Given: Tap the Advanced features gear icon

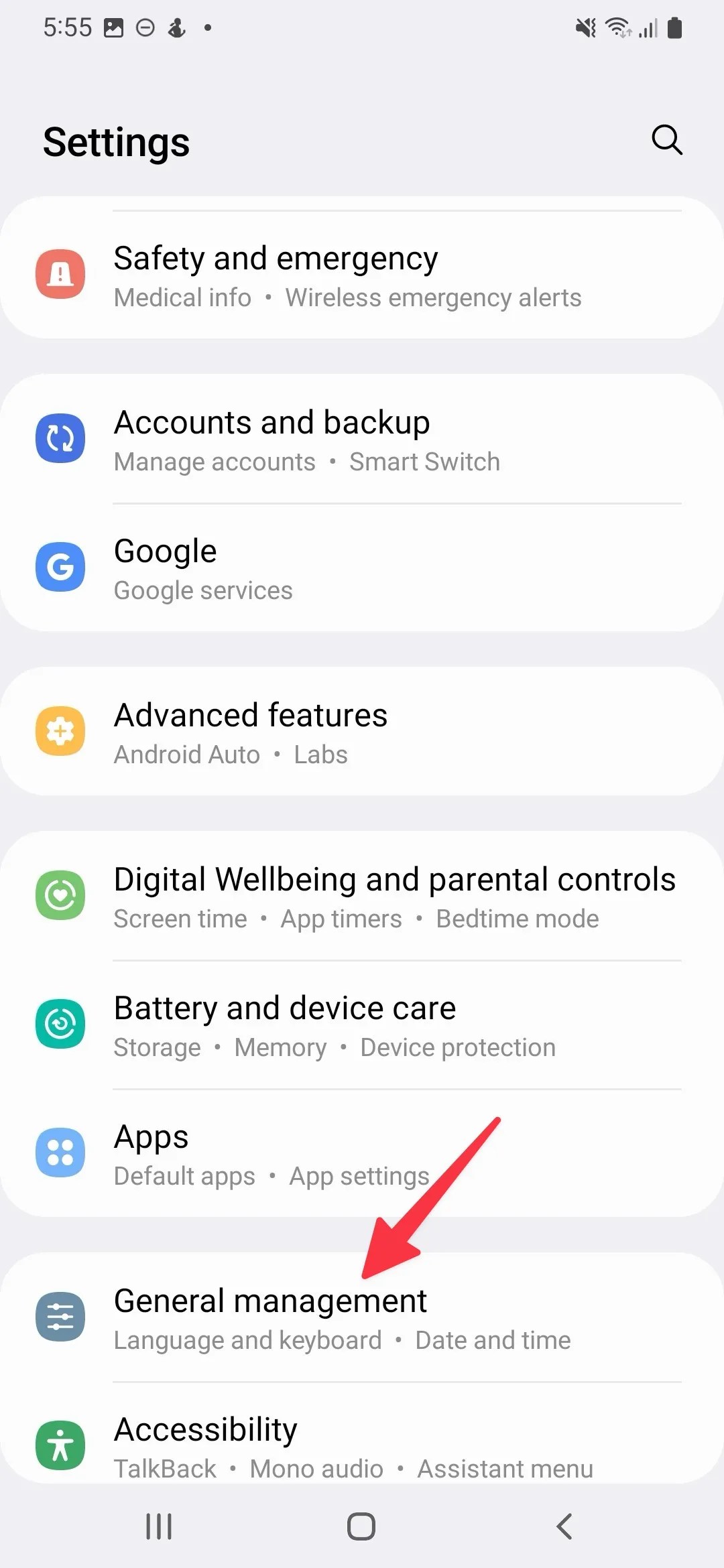Looking at the screenshot, I should point(60,731).
